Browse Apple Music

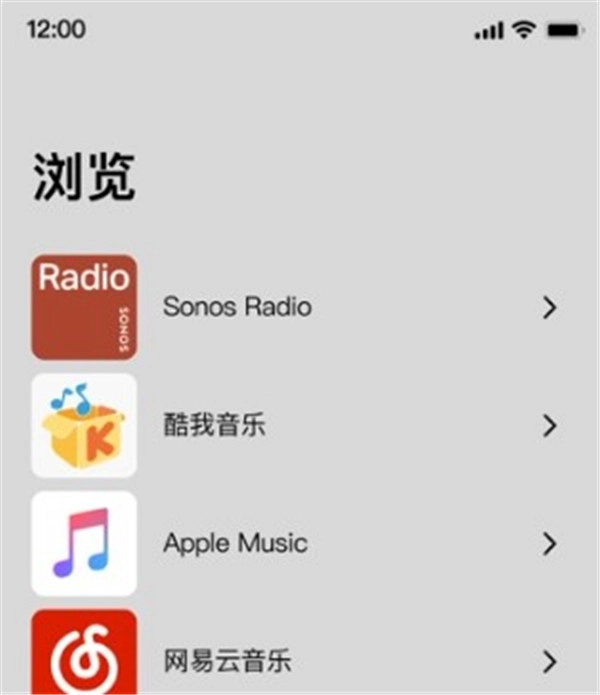click(x=235, y=544)
